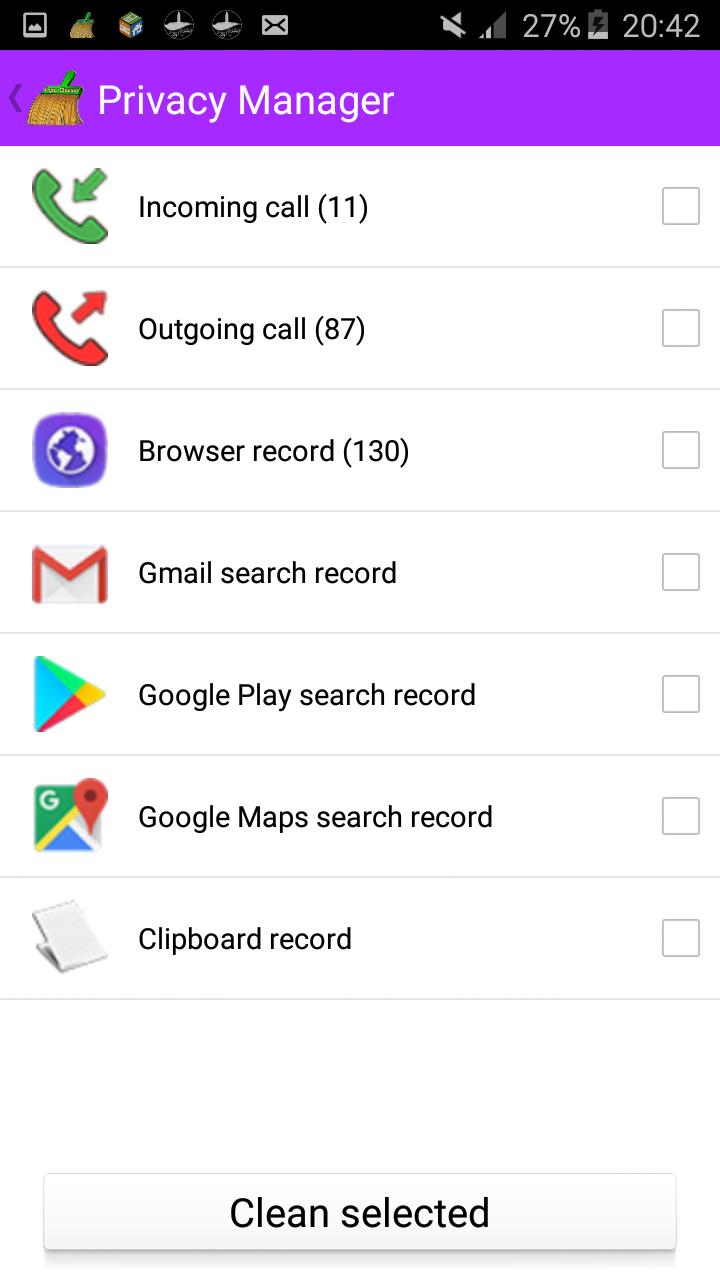
Task: Enable the Outgoing call checkbox
Action: pyautogui.click(x=680, y=328)
